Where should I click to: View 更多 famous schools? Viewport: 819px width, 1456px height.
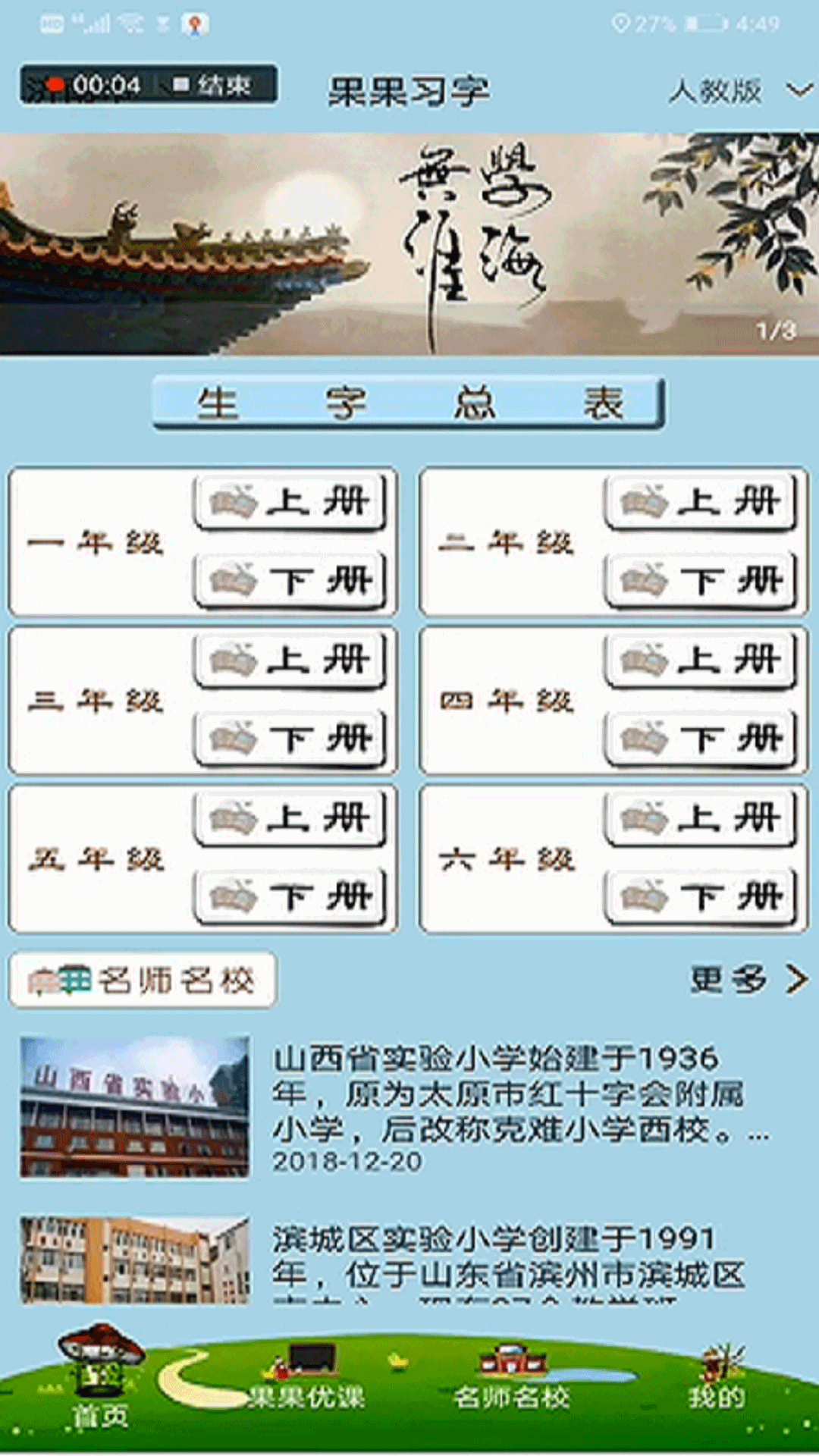tap(747, 980)
